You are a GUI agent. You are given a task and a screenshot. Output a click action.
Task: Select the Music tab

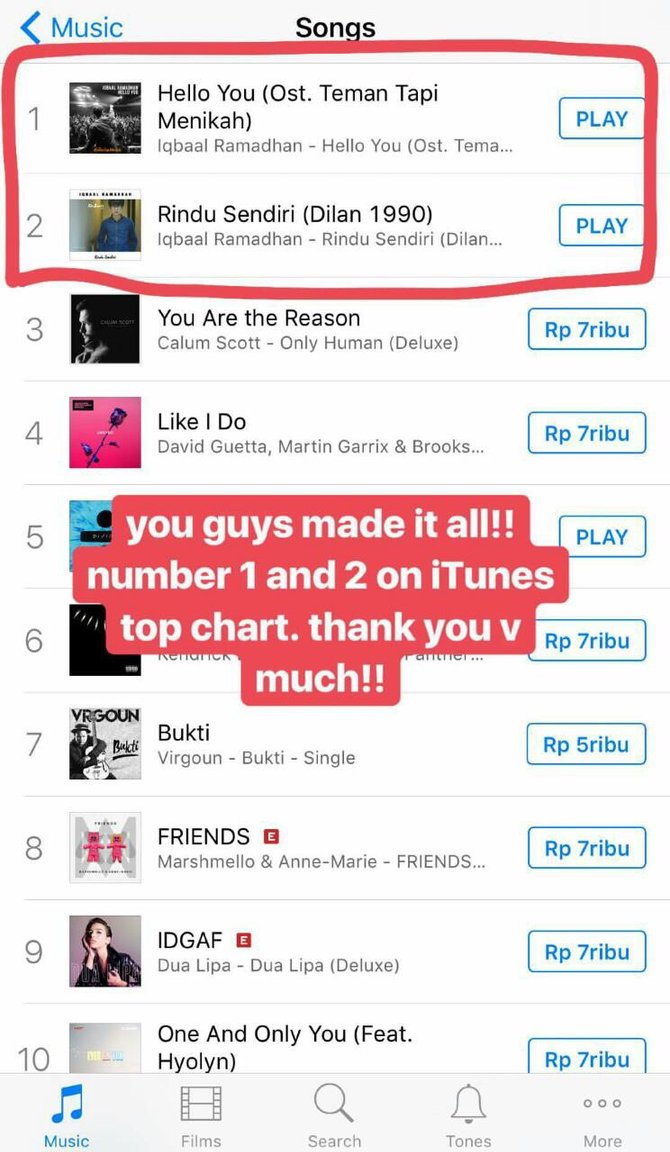point(67,1115)
